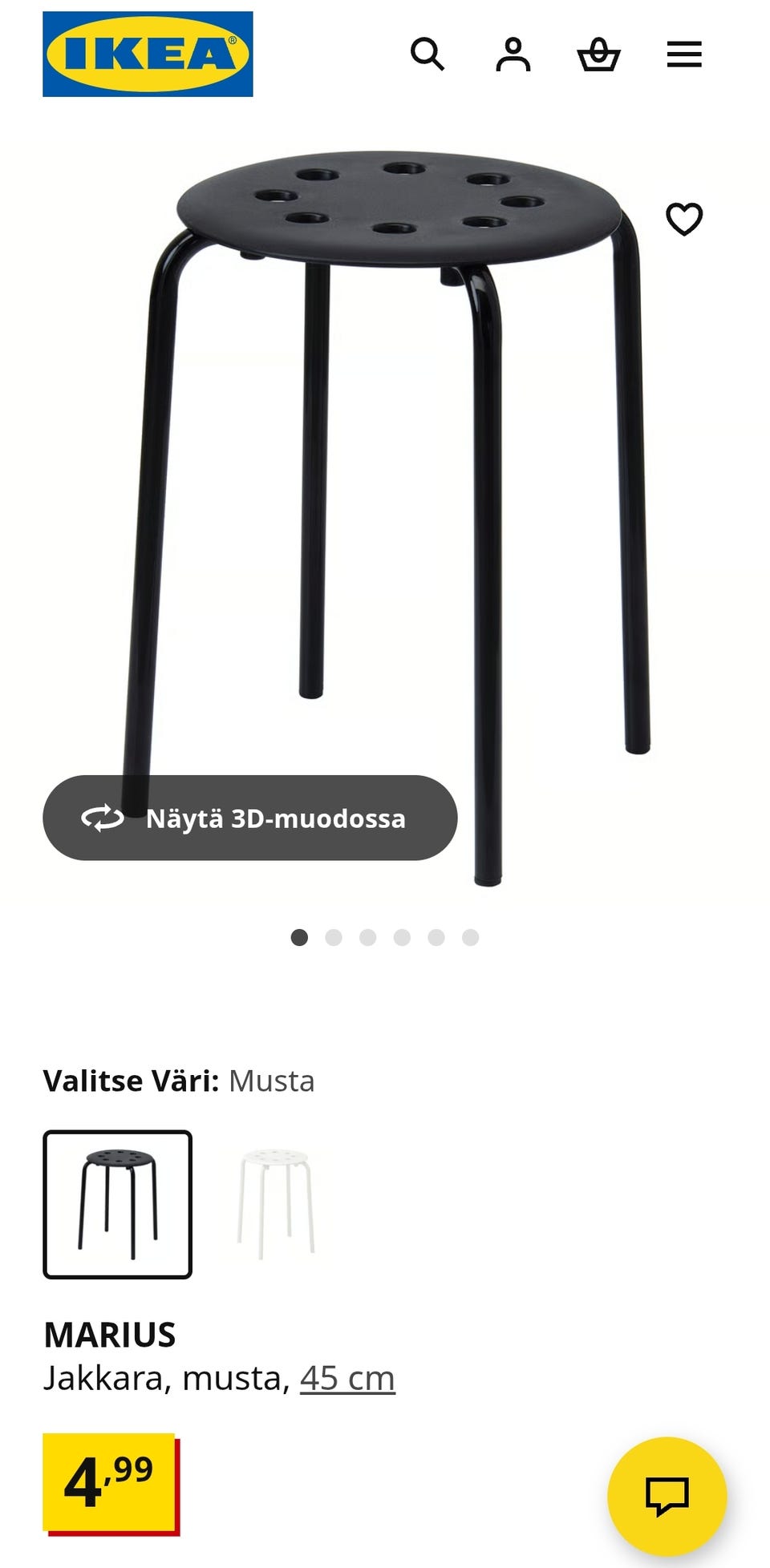Select the last carousel indicator dot
The height and width of the screenshot is (1568, 770).
coord(470,936)
